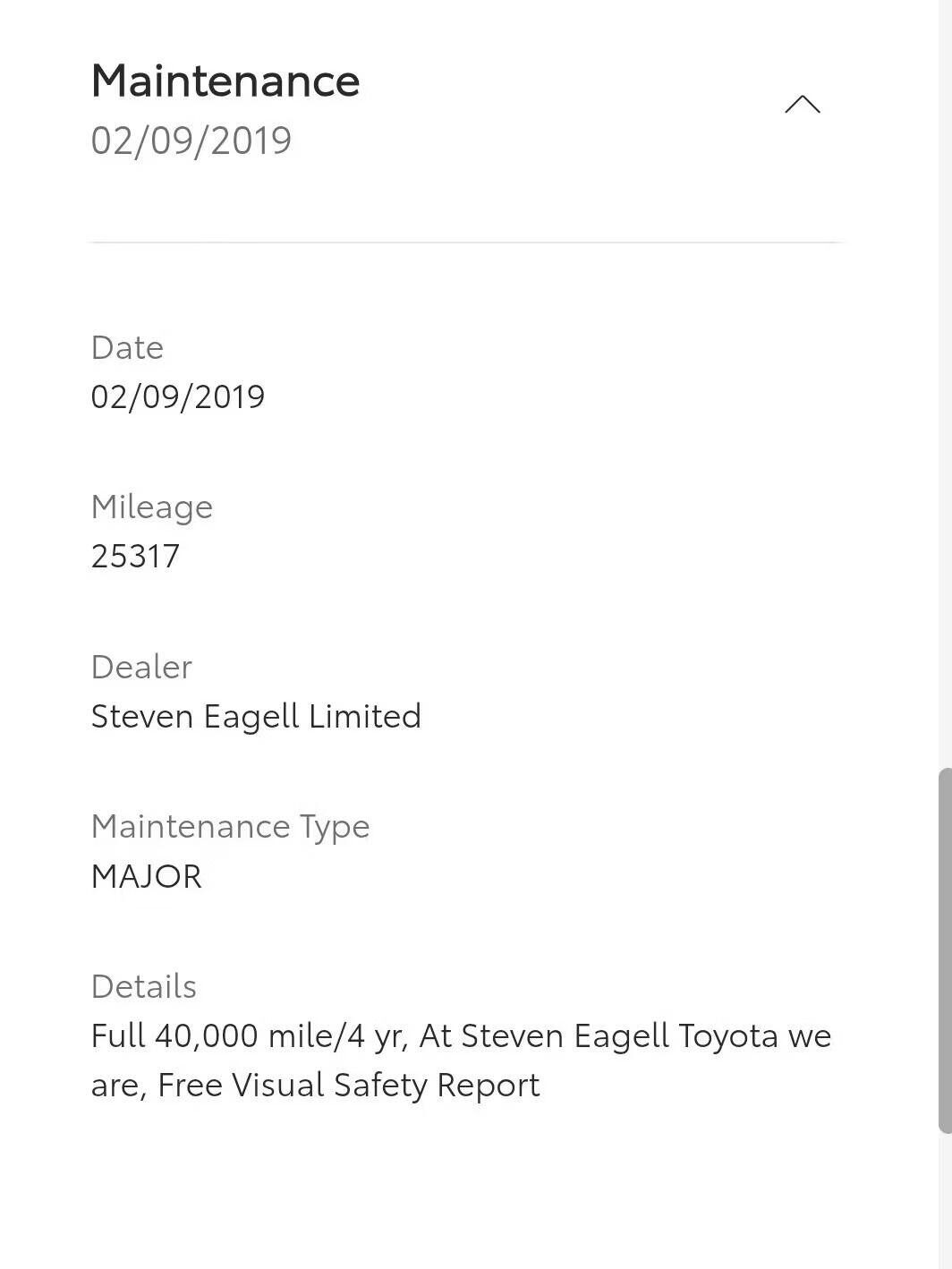The image size is (952, 1269).
Task: Collapse the Maintenance 02/09/2019 section
Action: tap(802, 106)
